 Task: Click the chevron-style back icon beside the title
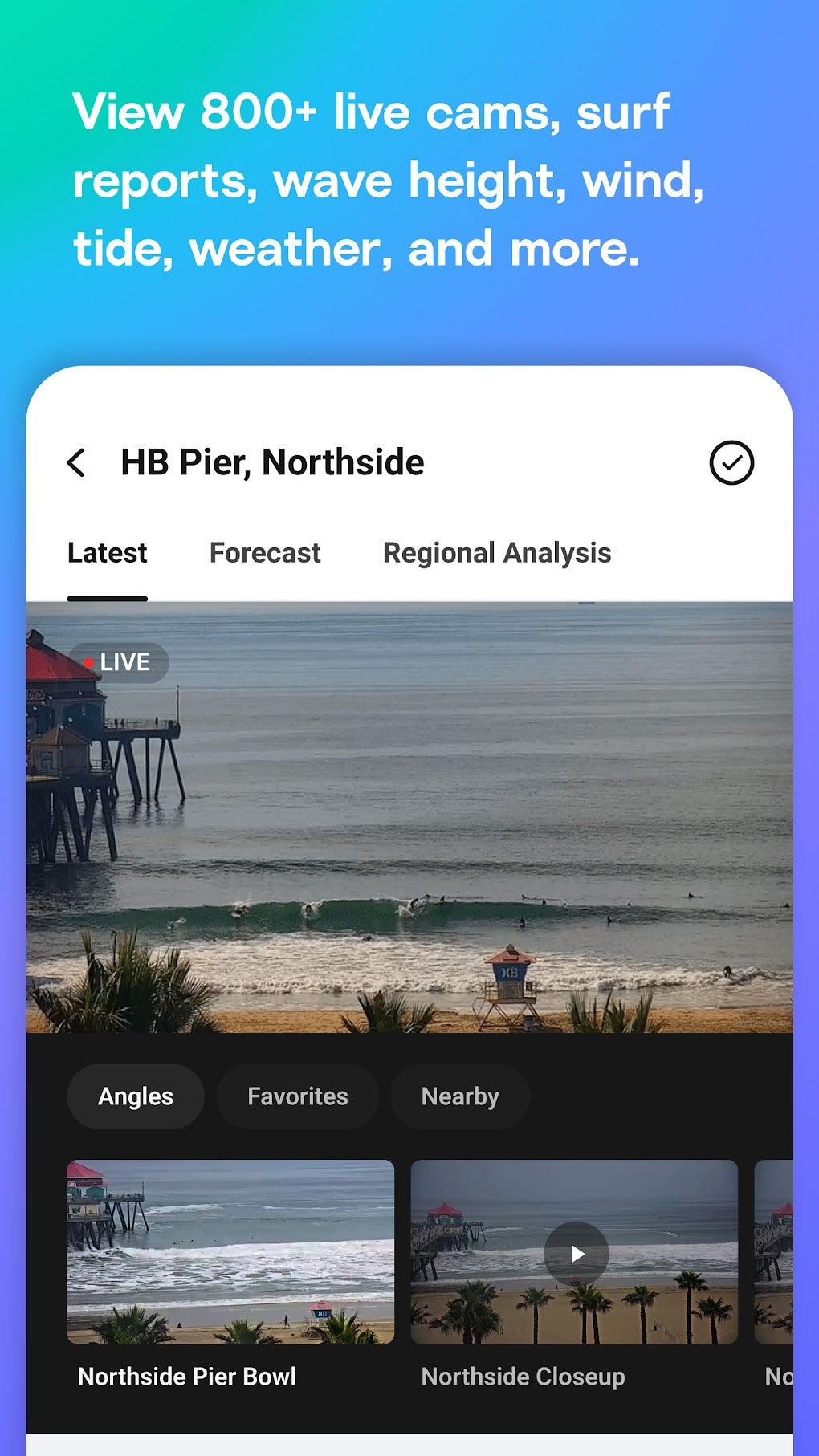coord(77,462)
